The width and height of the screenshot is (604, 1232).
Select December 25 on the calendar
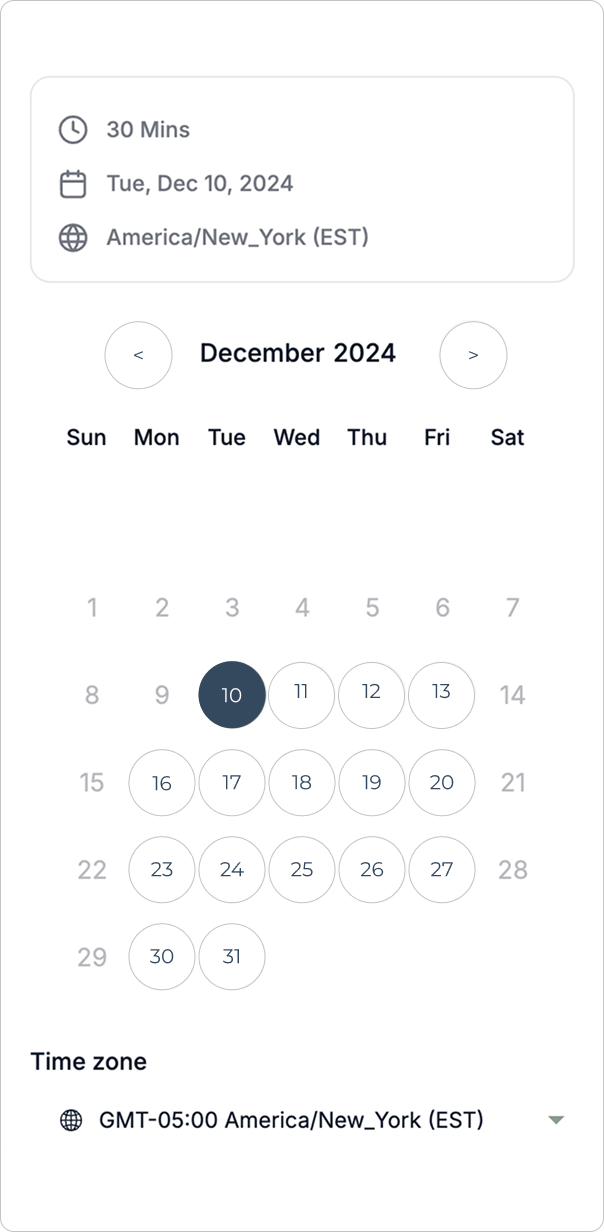click(302, 870)
